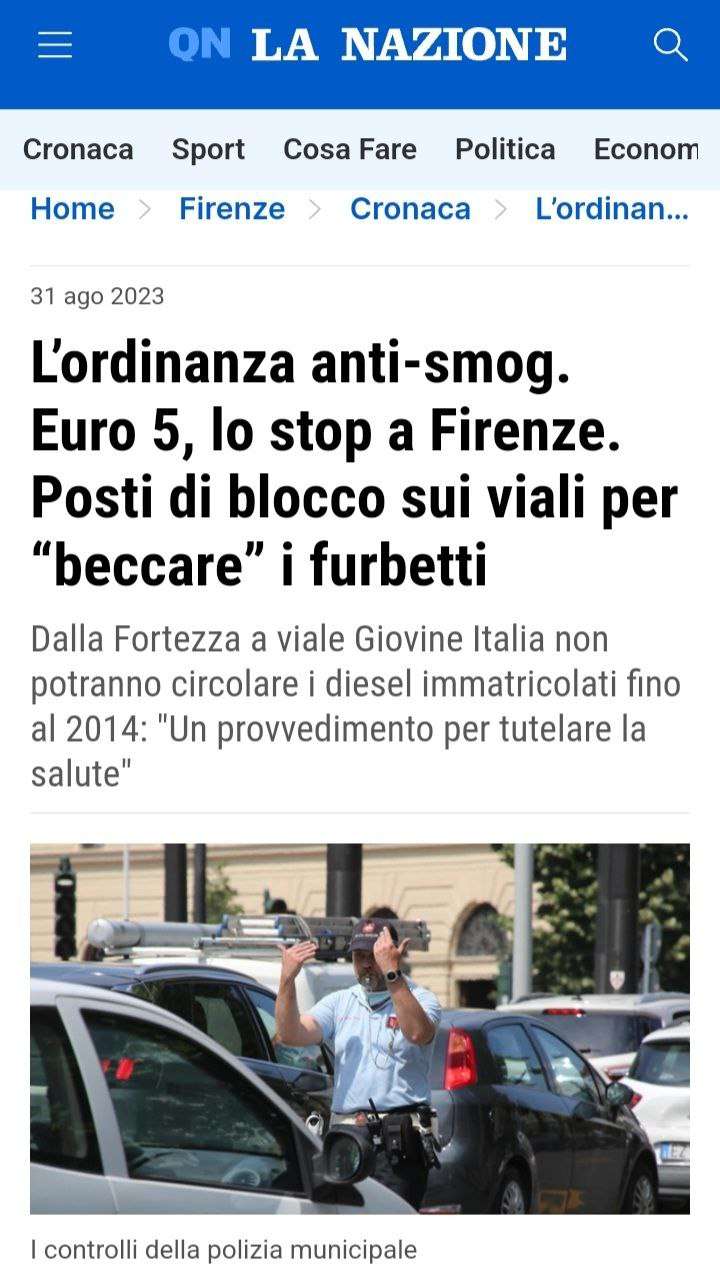Tap the L'ordinan... breadcrumb link
Image resolution: width=720 pixels, height=1270 pixels.
point(612,208)
